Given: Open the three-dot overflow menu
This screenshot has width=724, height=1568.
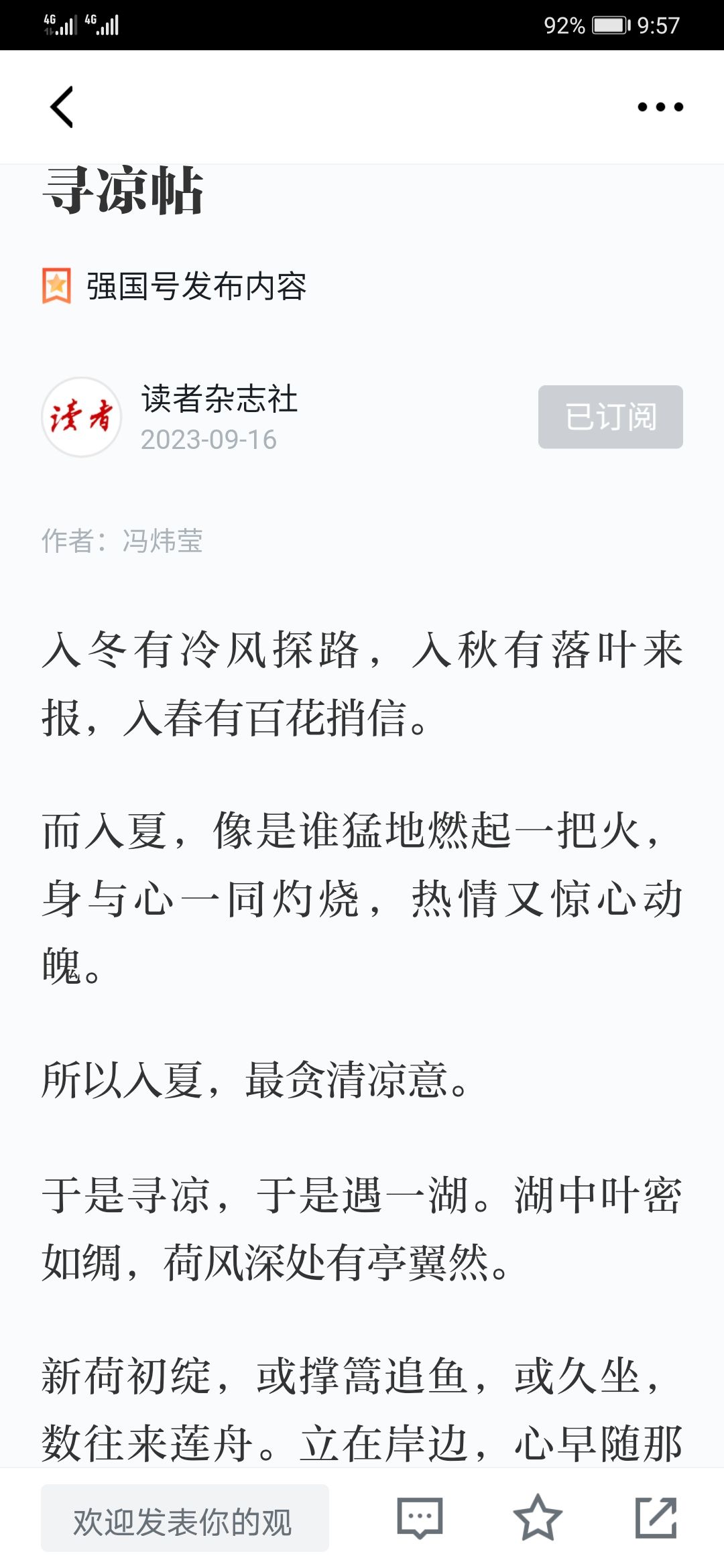Looking at the screenshot, I should click(x=660, y=107).
